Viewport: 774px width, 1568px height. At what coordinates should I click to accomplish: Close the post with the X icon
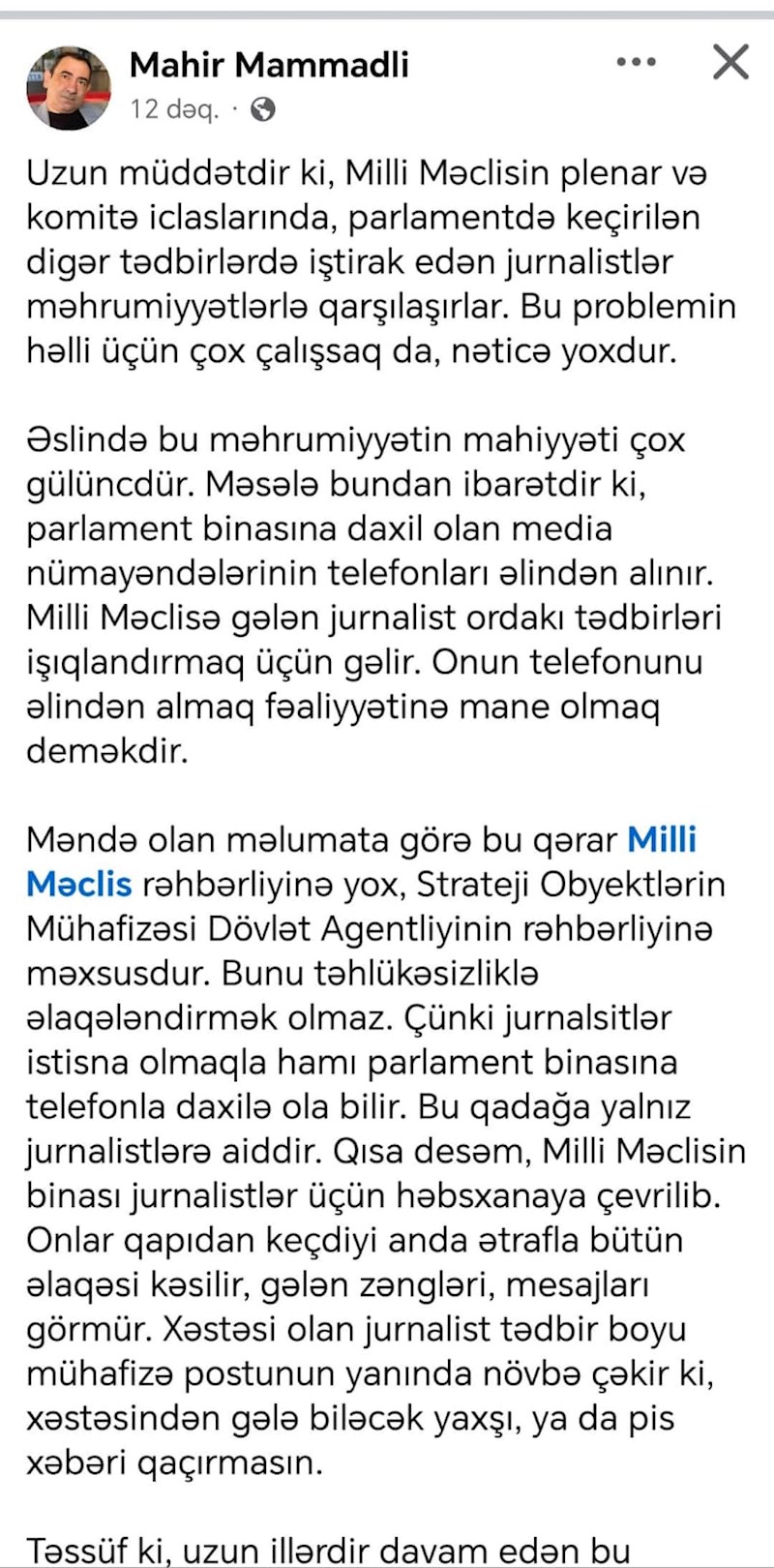pyautogui.click(x=730, y=62)
